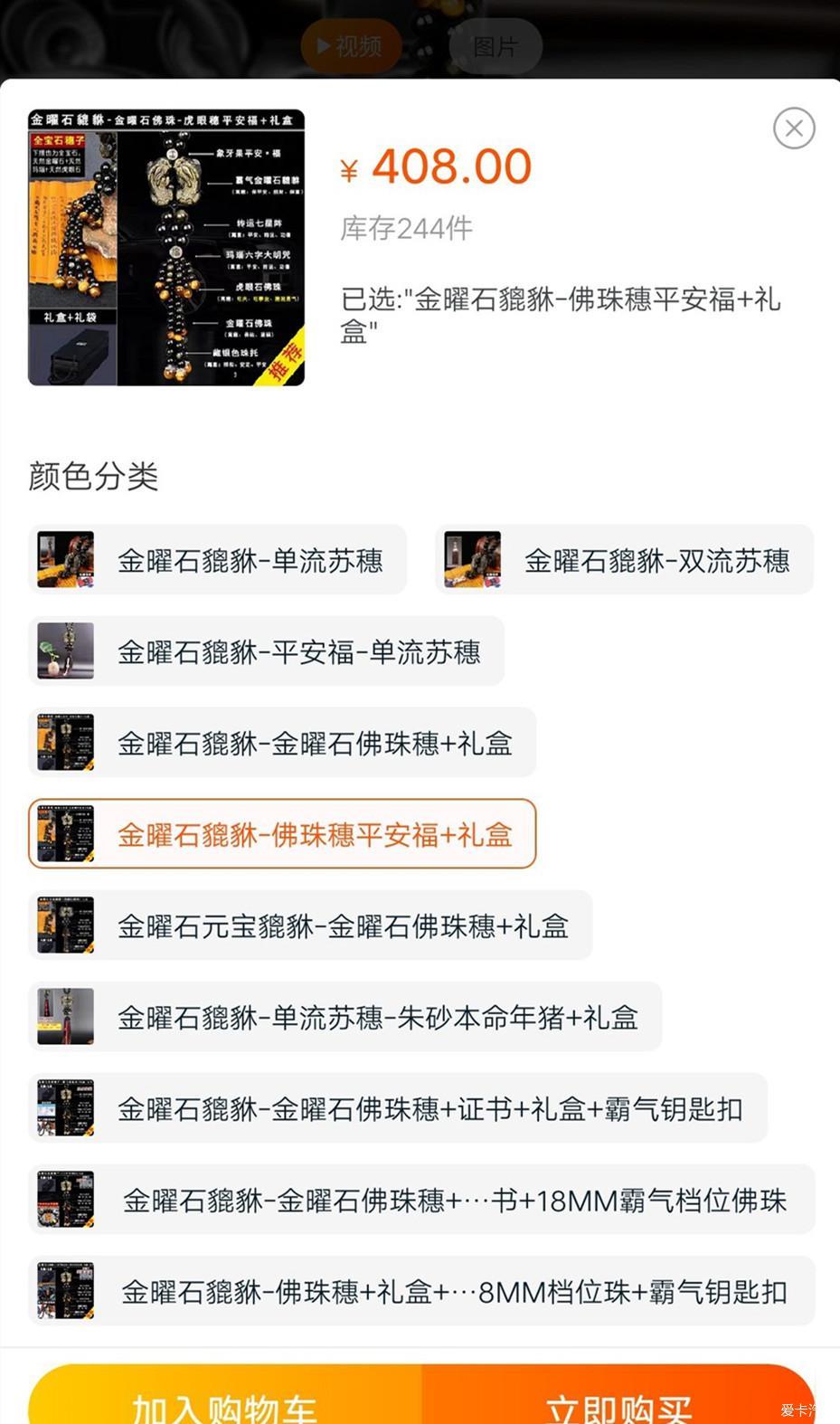Choose 金曜石元宝貔貅-金曜石佛珠穗+礼盒
Image resolution: width=840 pixels, height=1424 pixels.
[x=310, y=926]
